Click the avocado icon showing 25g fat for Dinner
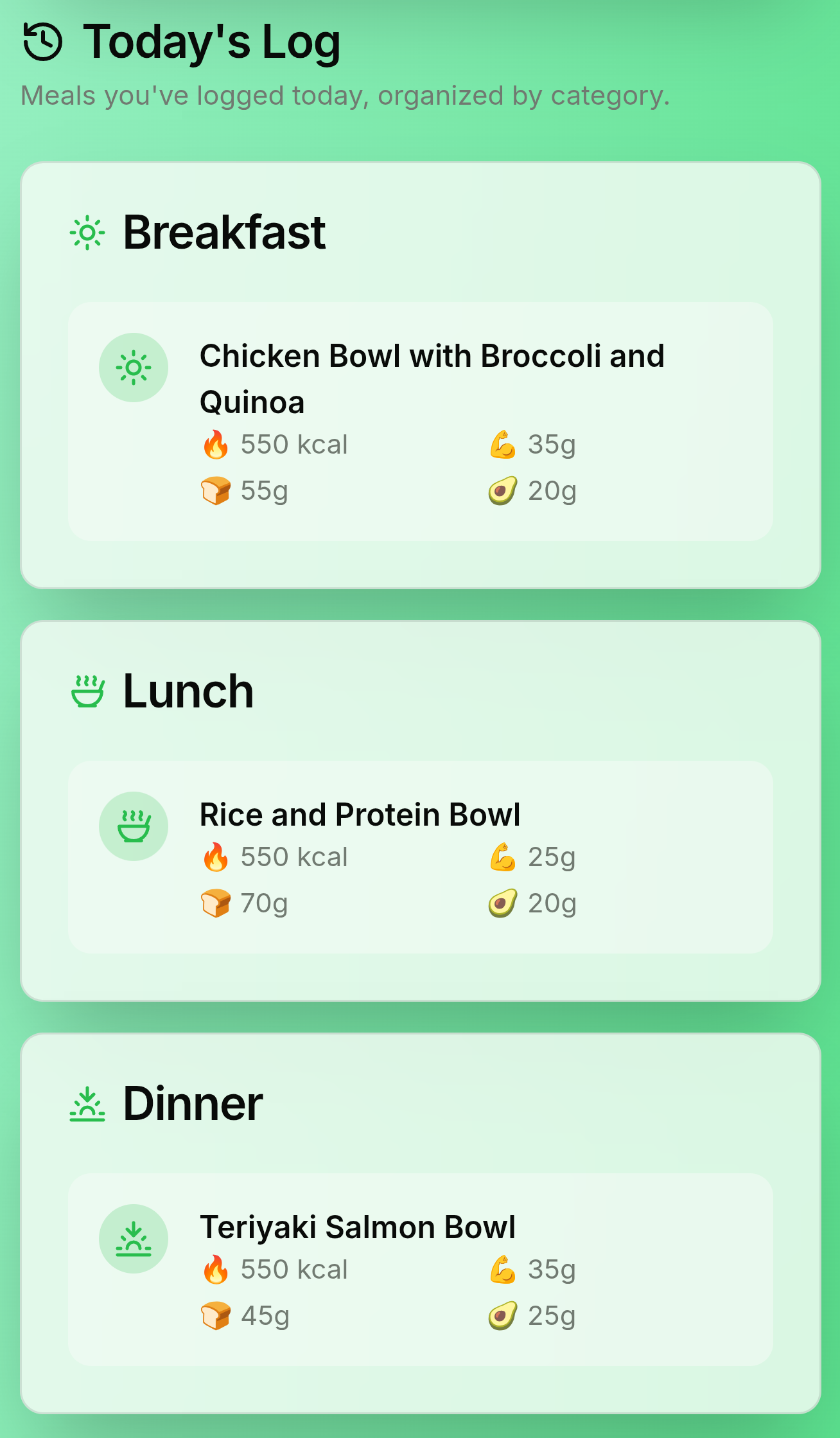Viewport: 840px width, 1438px height. (x=504, y=1315)
